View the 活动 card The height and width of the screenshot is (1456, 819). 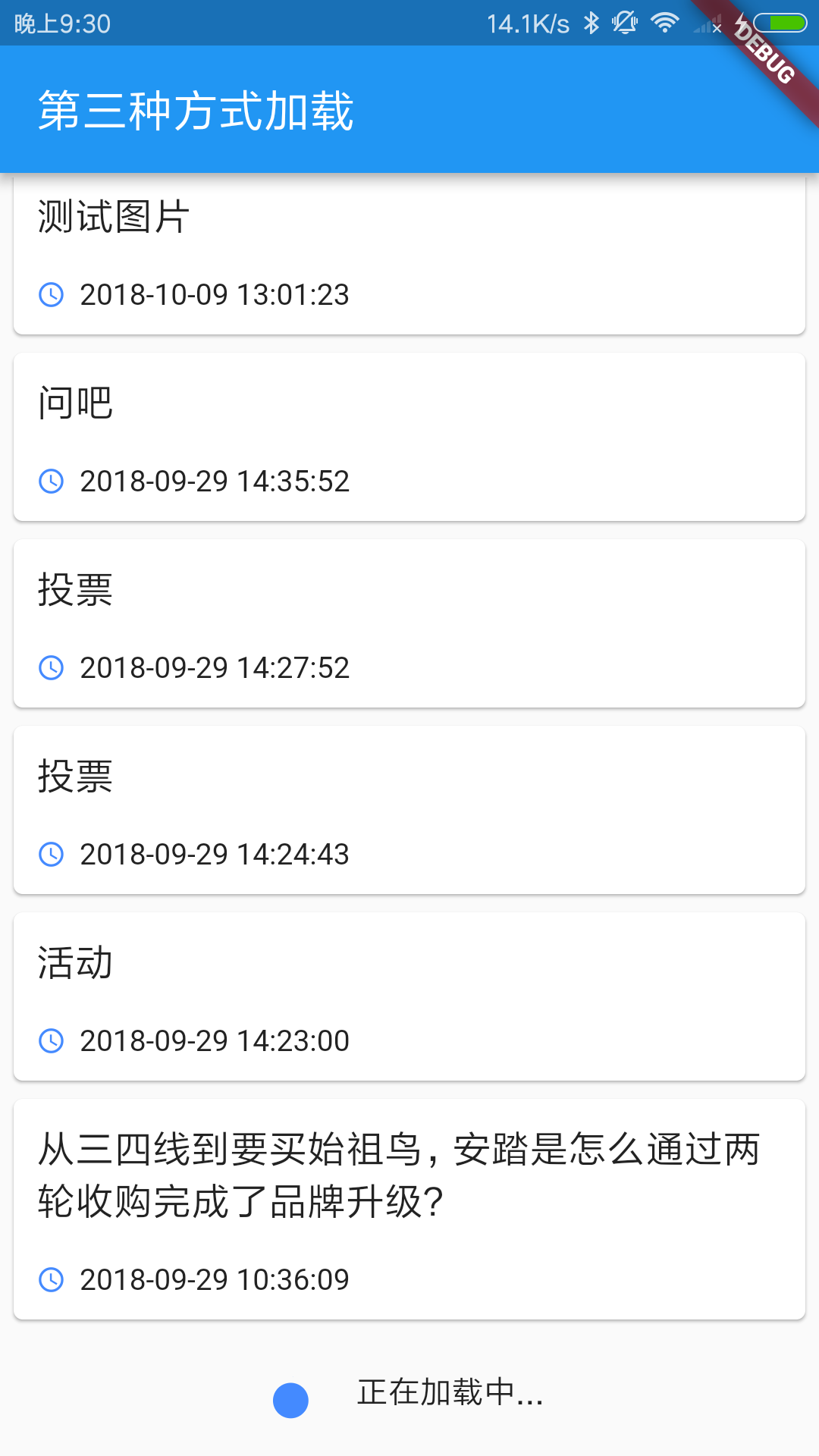(x=409, y=997)
